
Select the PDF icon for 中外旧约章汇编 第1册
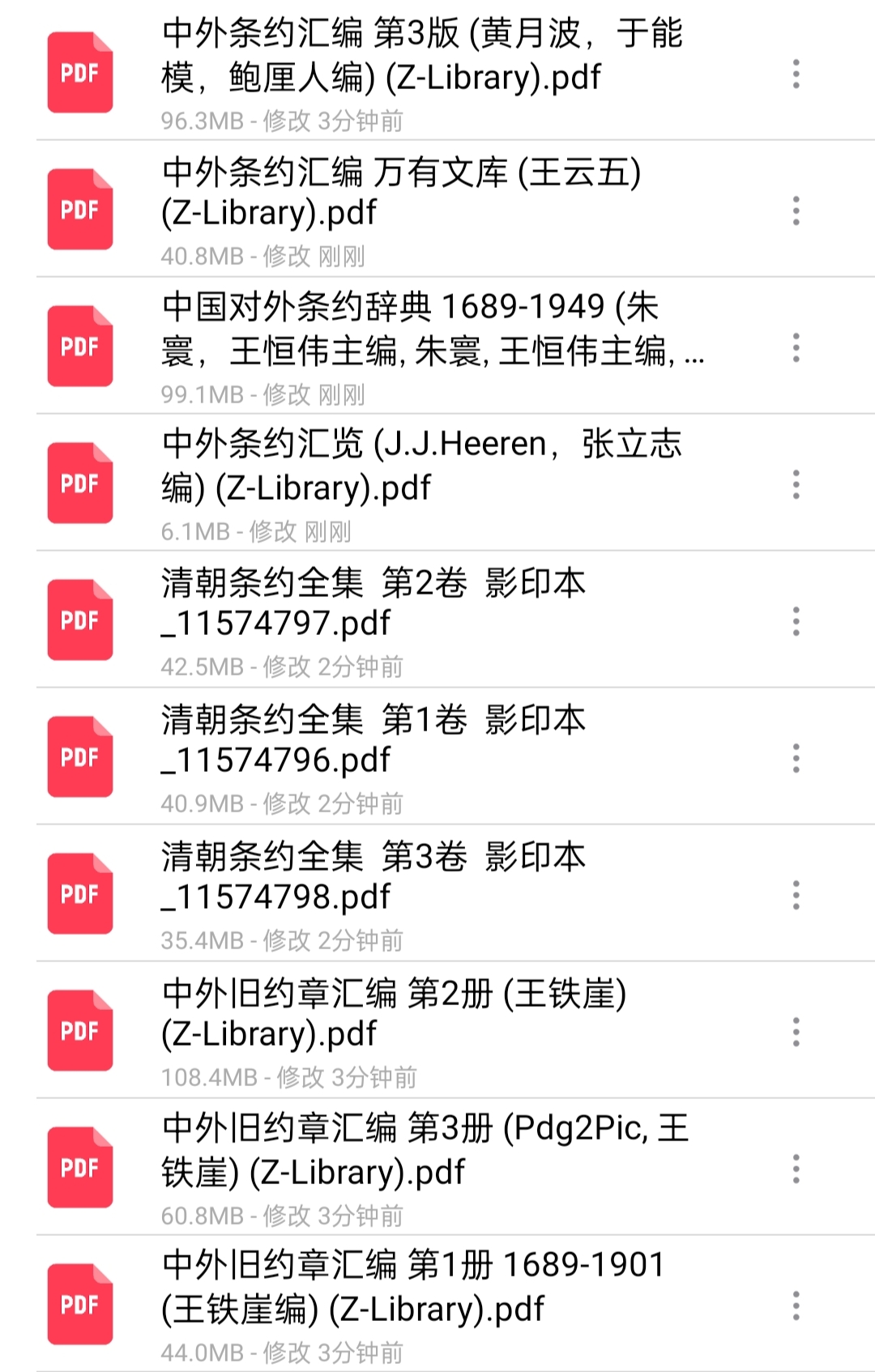pyautogui.click(x=79, y=1304)
